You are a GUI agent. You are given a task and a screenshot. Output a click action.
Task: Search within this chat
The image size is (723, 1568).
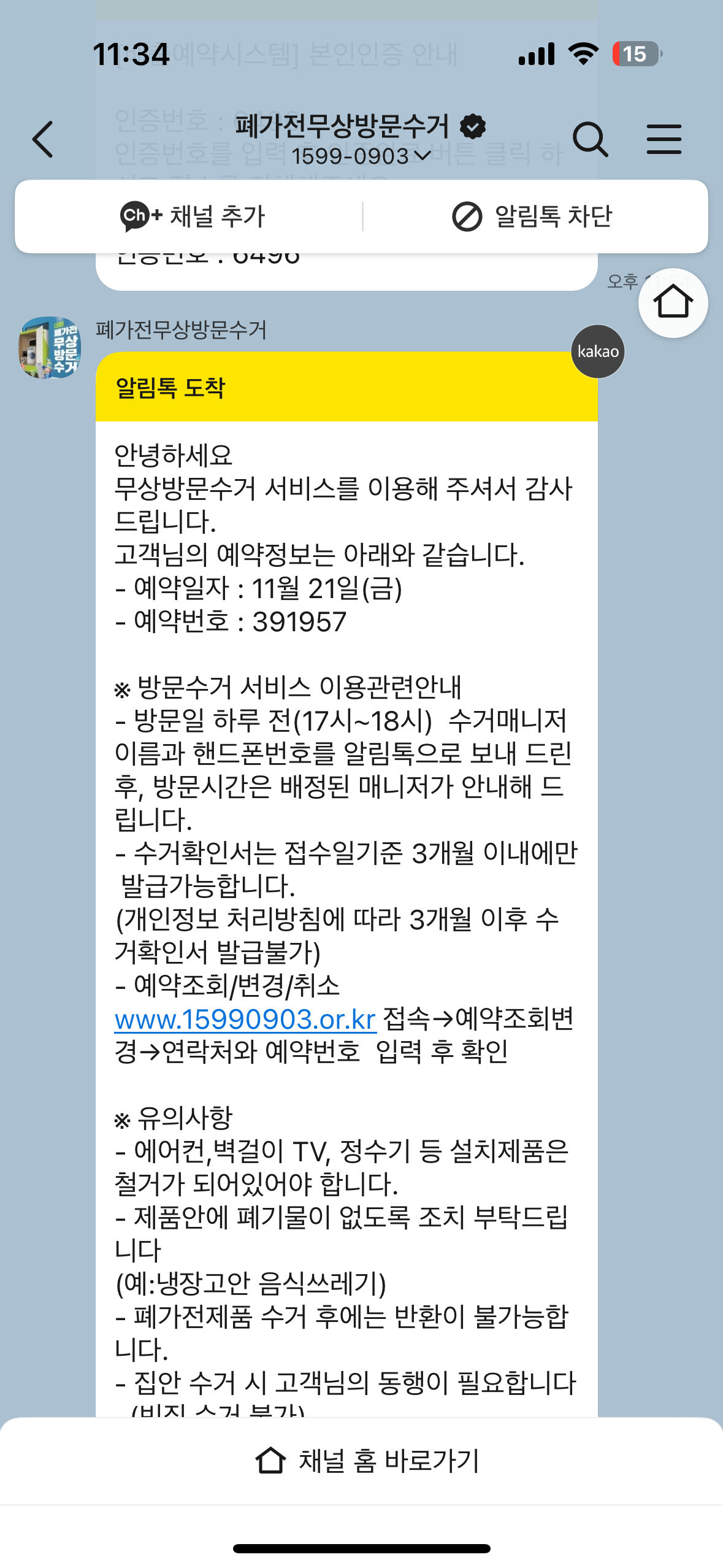point(589,139)
